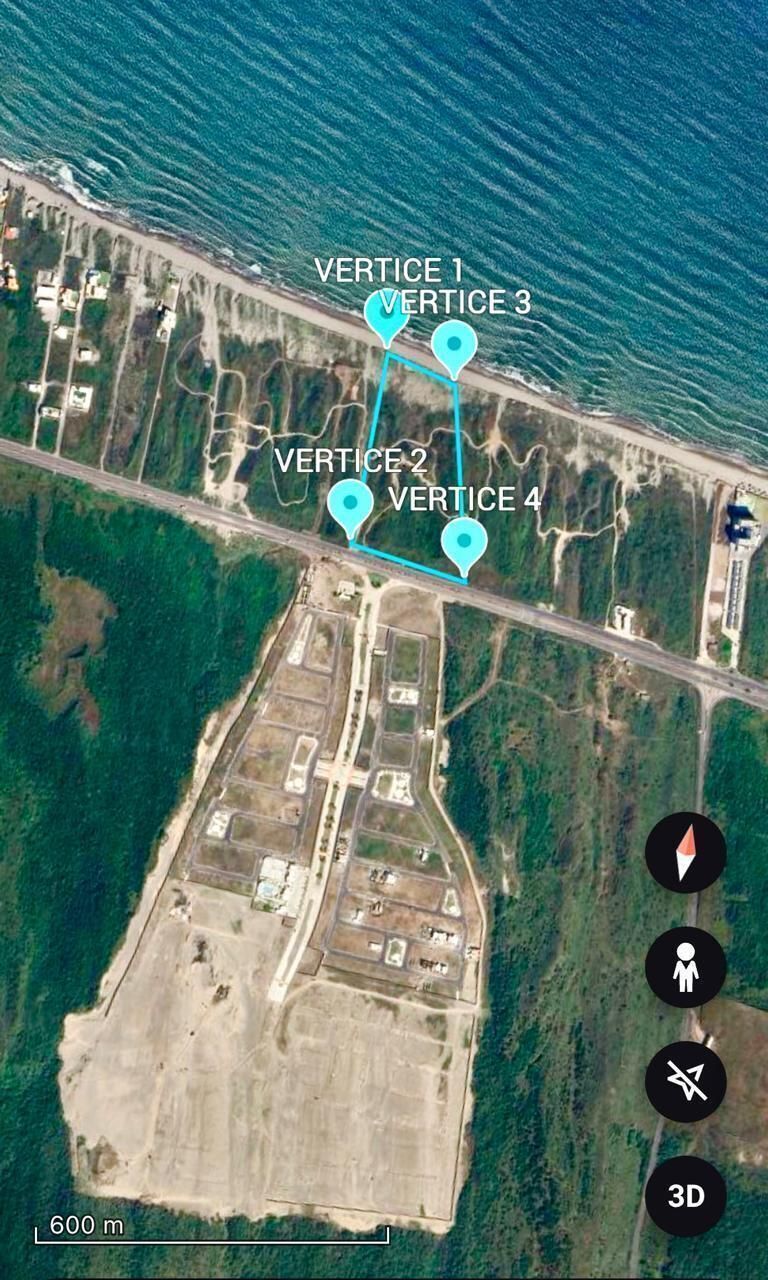Open Street View with the pegman button
This screenshot has height=1280, width=768.
685,967
